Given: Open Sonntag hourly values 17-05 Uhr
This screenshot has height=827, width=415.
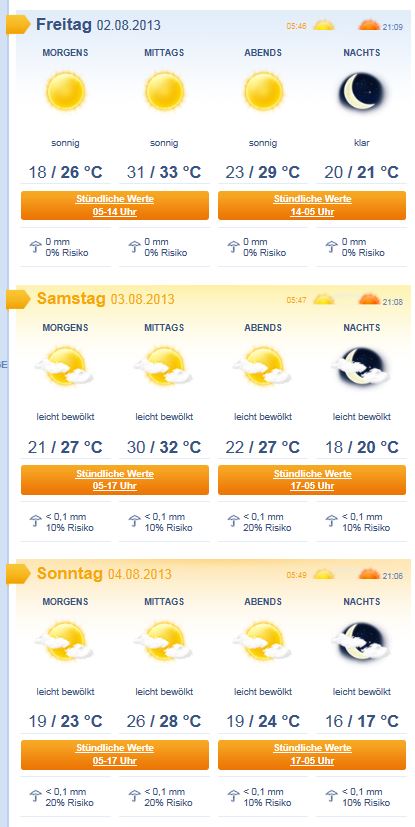Looking at the screenshot, I should [x=312, y=755].
